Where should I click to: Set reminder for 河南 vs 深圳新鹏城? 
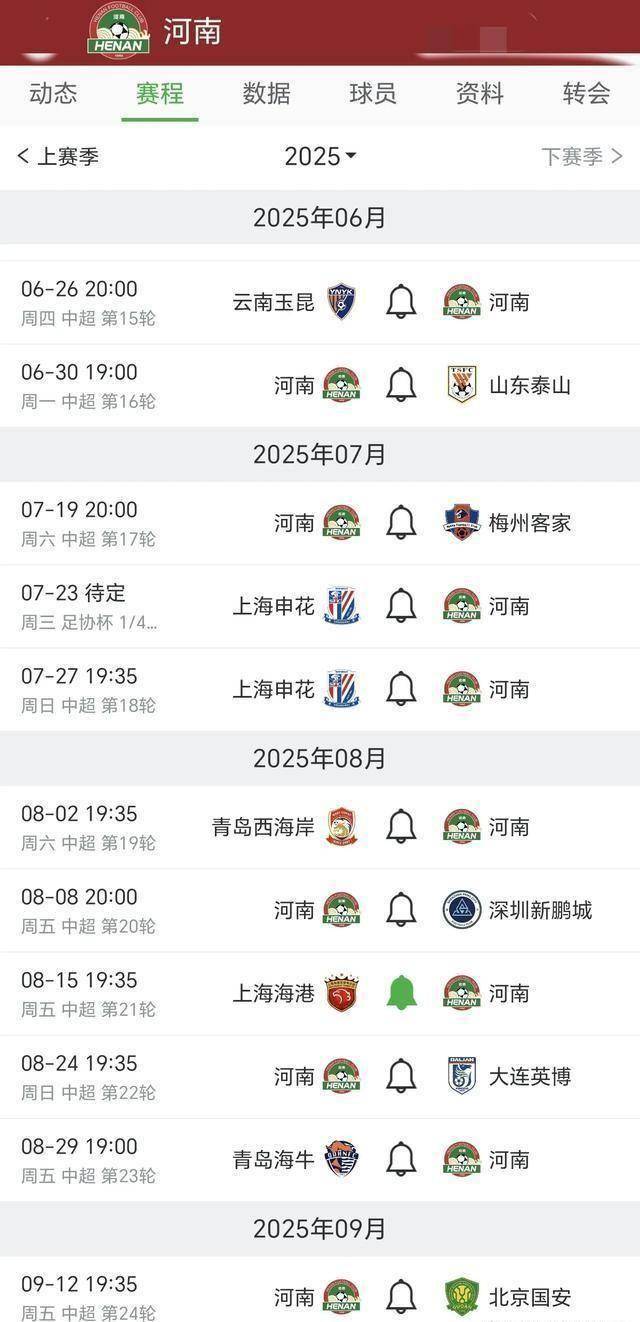[x=401, y=910]
